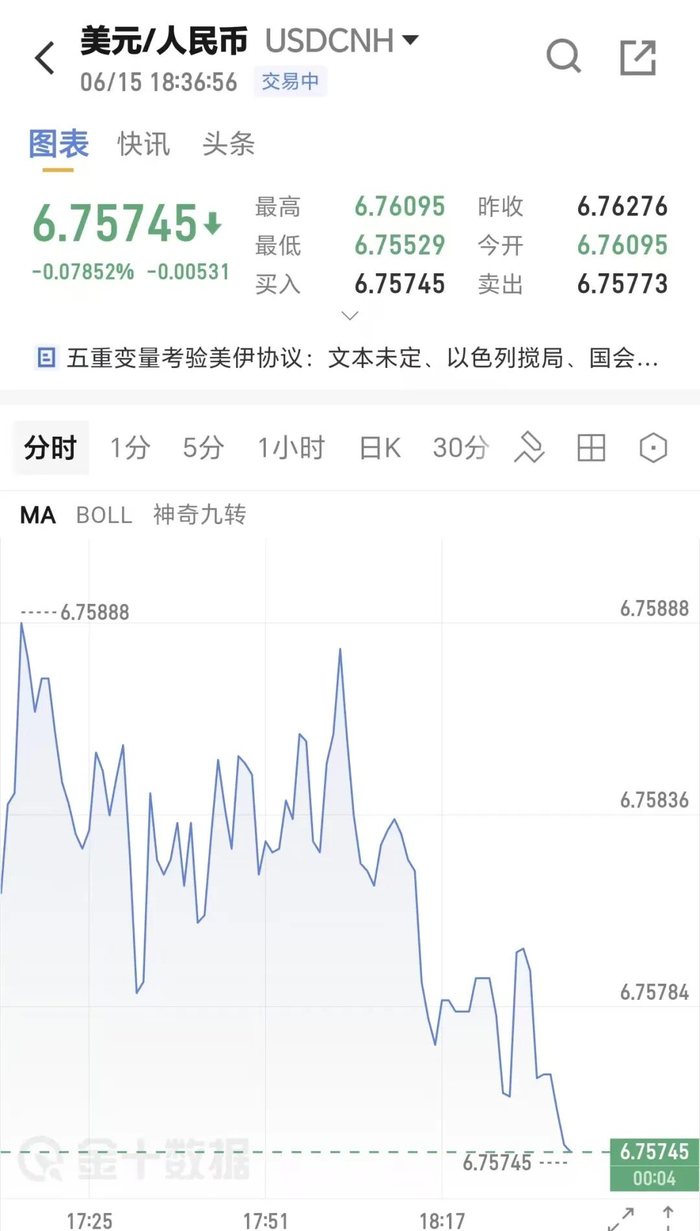Select the 1小时 chart interval
Viewport: 700px width, 1231px height.
tap(291, 448)
